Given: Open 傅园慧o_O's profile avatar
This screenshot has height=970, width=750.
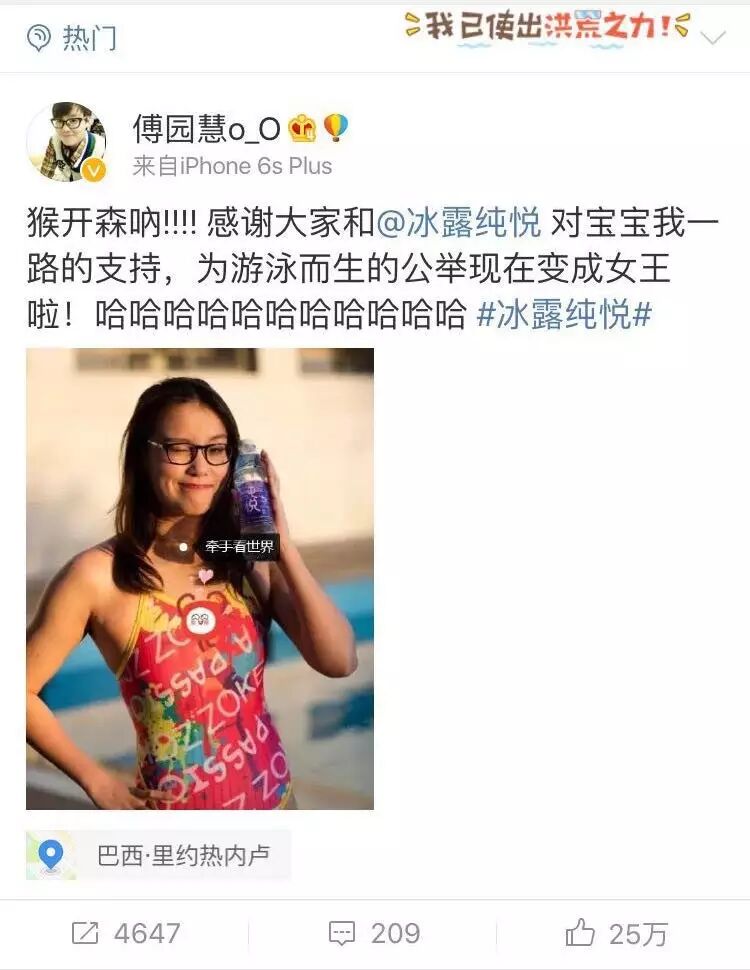Looking at the screenshot, I should point(66,142).
